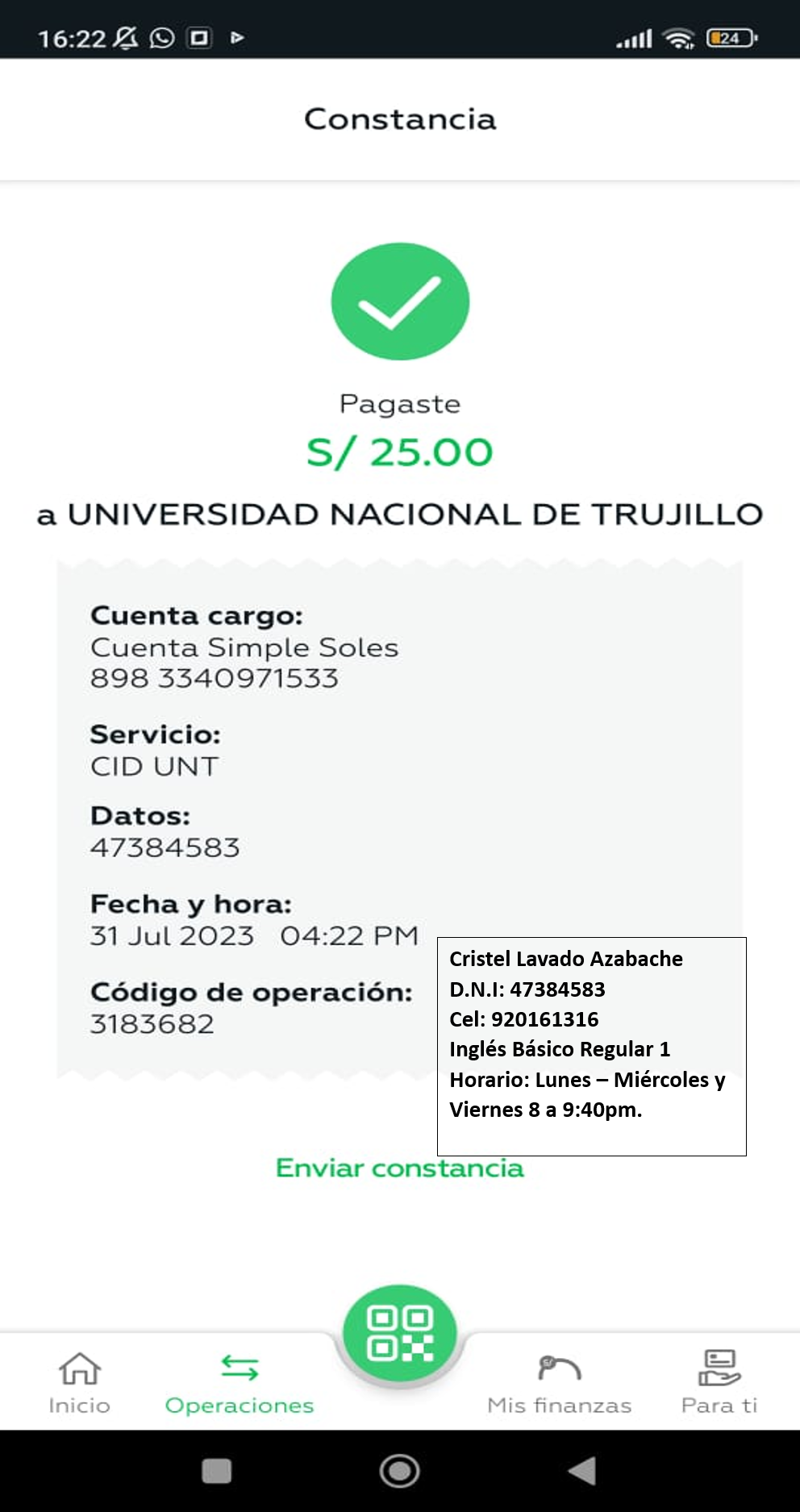Tap the system home button

point(399,1470)
